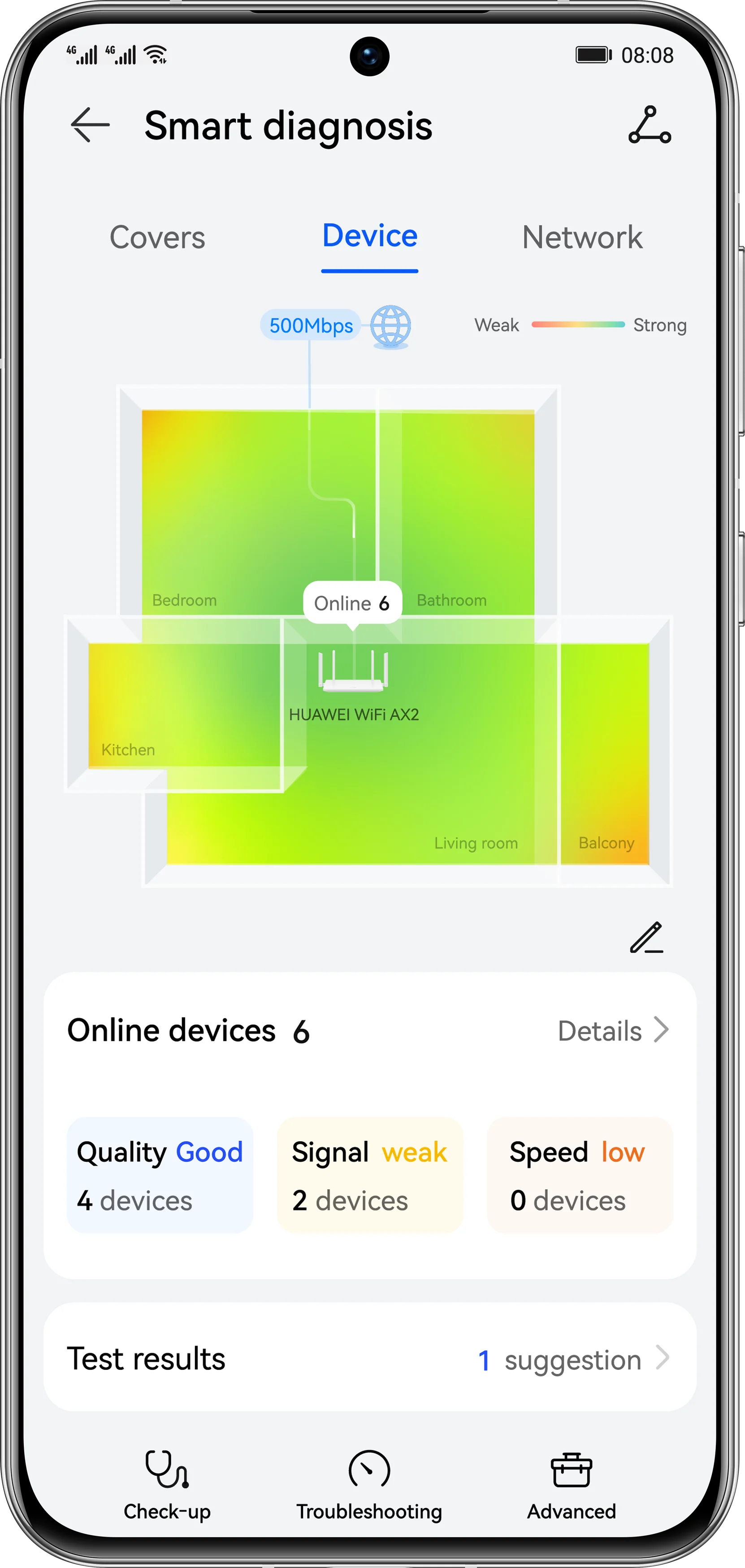
Task: Switch to the Network tab
Action: [x=582, y=237]
